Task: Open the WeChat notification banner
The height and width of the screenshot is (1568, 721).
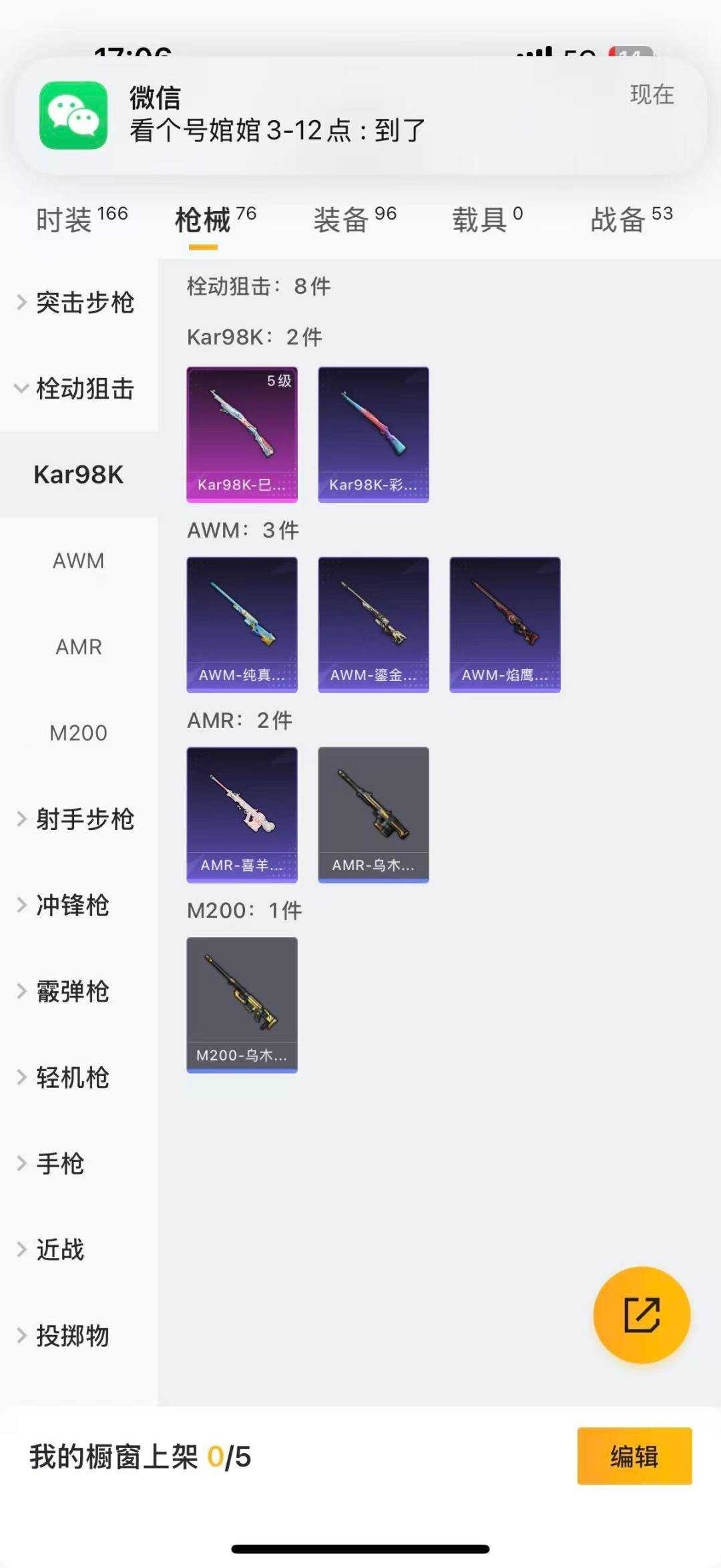Action: click(x=360, y=115)
